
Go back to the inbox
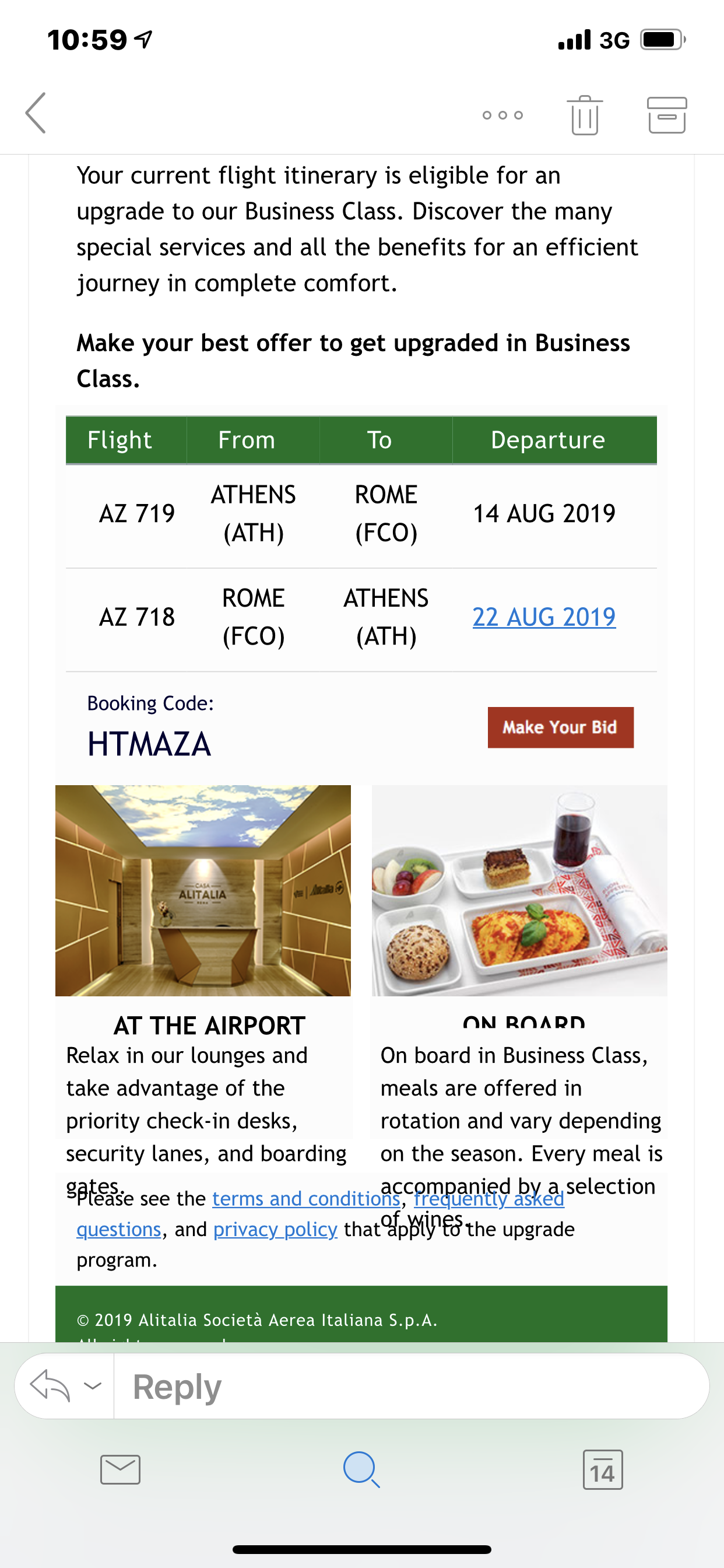pyautogui.click(x=36, y=113)
